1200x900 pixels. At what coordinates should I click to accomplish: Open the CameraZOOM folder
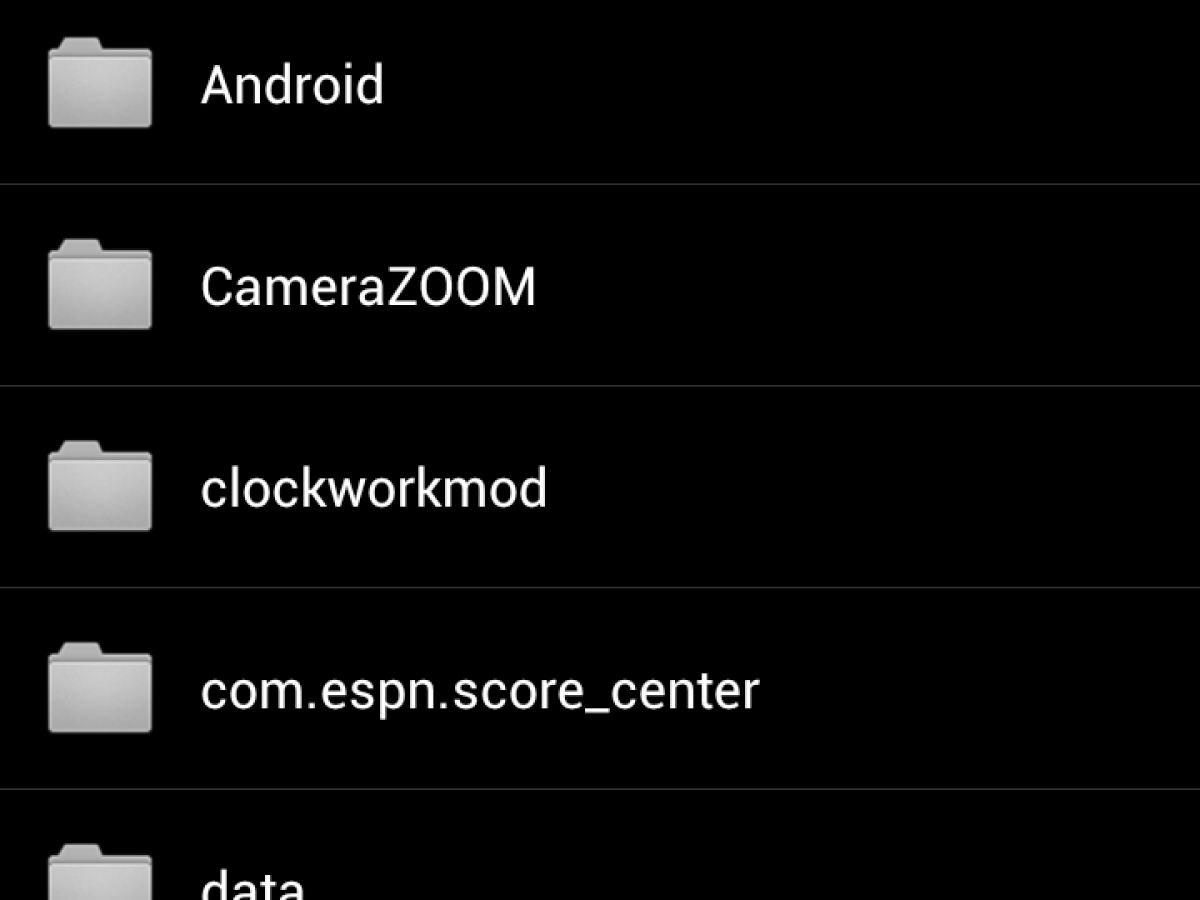click(x=368, y=287)
